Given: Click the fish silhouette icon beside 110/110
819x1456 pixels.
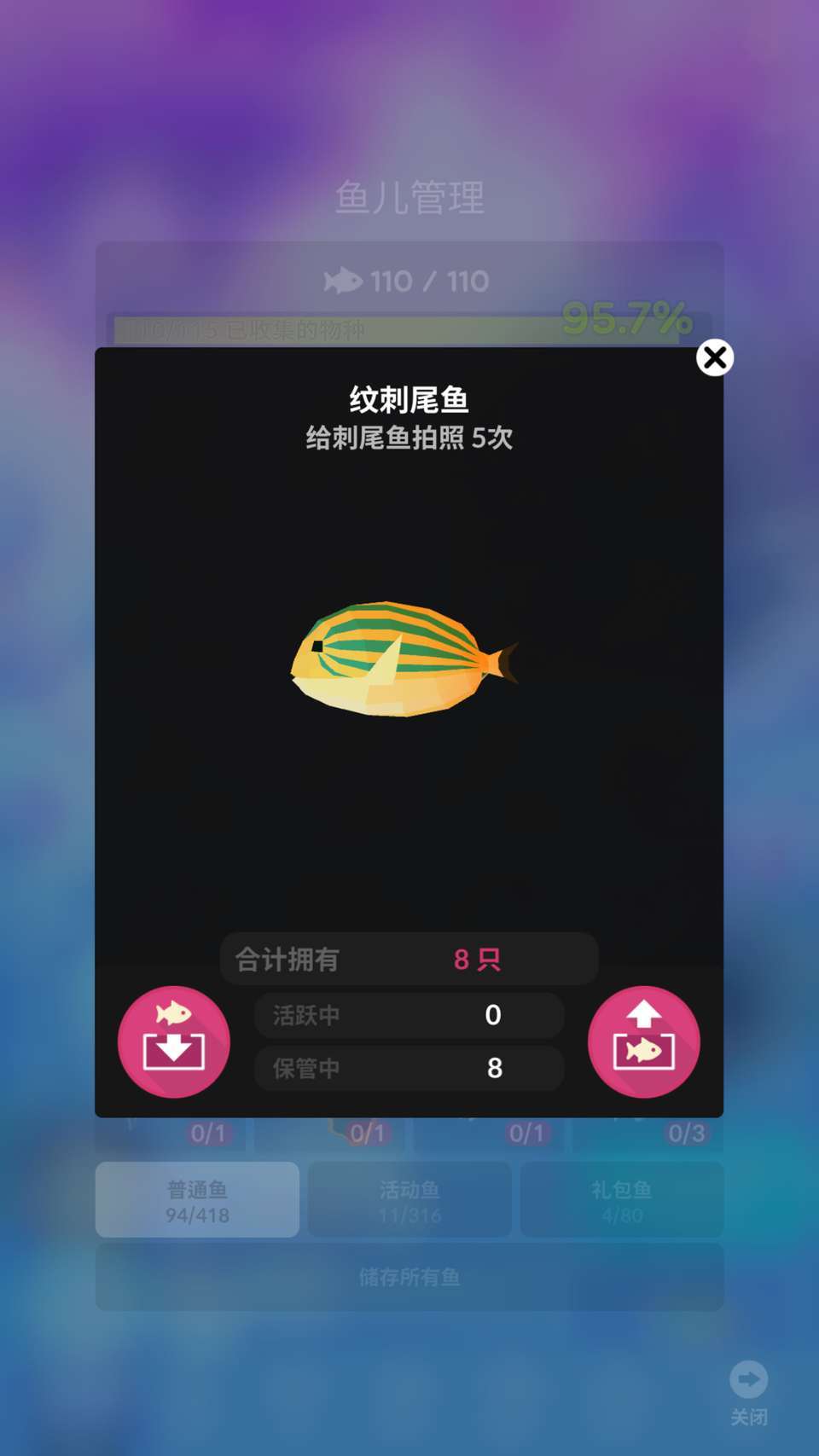Looking at the screenshot, I should coord(345,281).
